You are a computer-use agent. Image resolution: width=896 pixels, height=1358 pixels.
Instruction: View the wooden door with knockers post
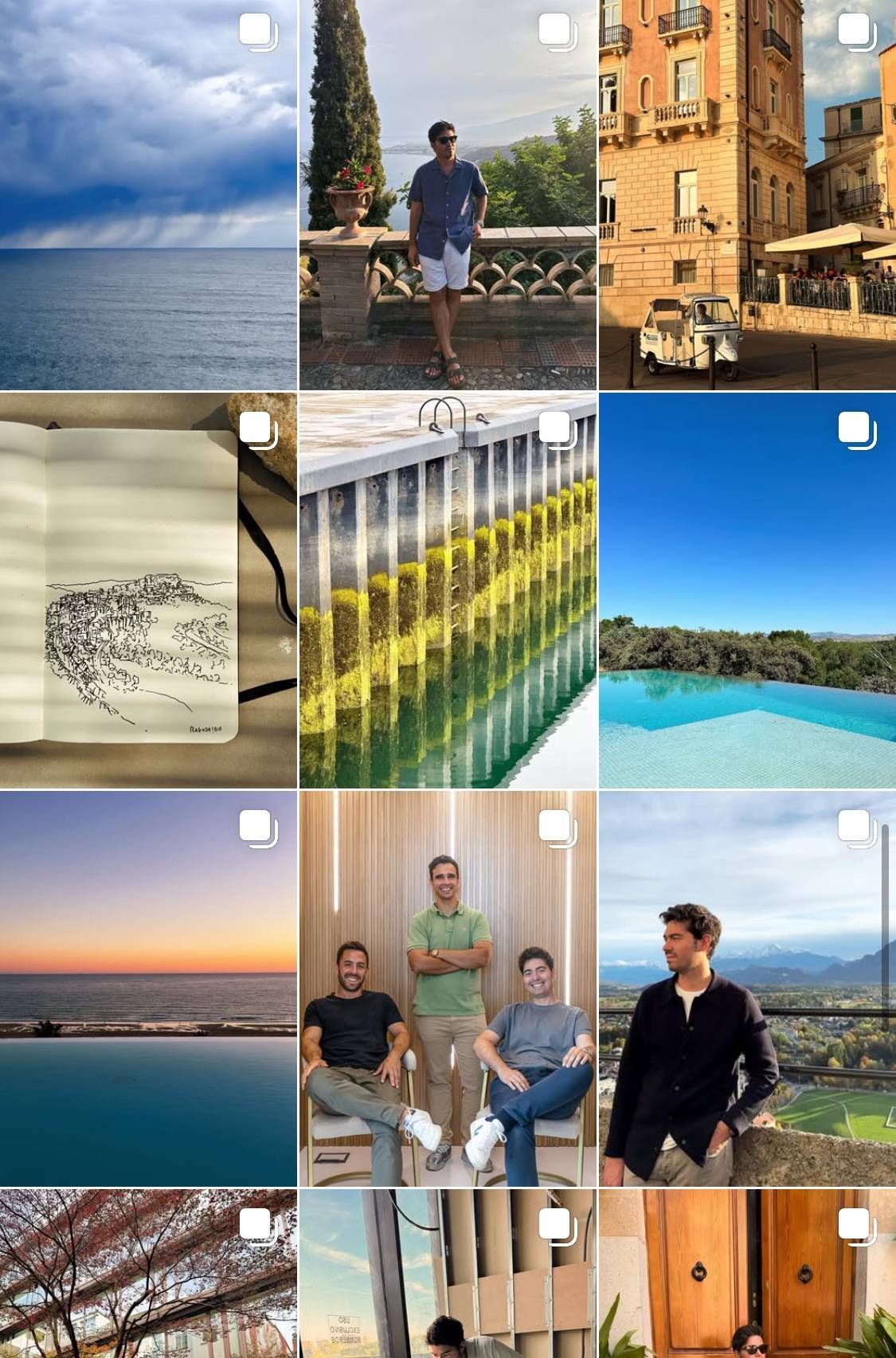pyautogui.click(x=747, y=1274)
